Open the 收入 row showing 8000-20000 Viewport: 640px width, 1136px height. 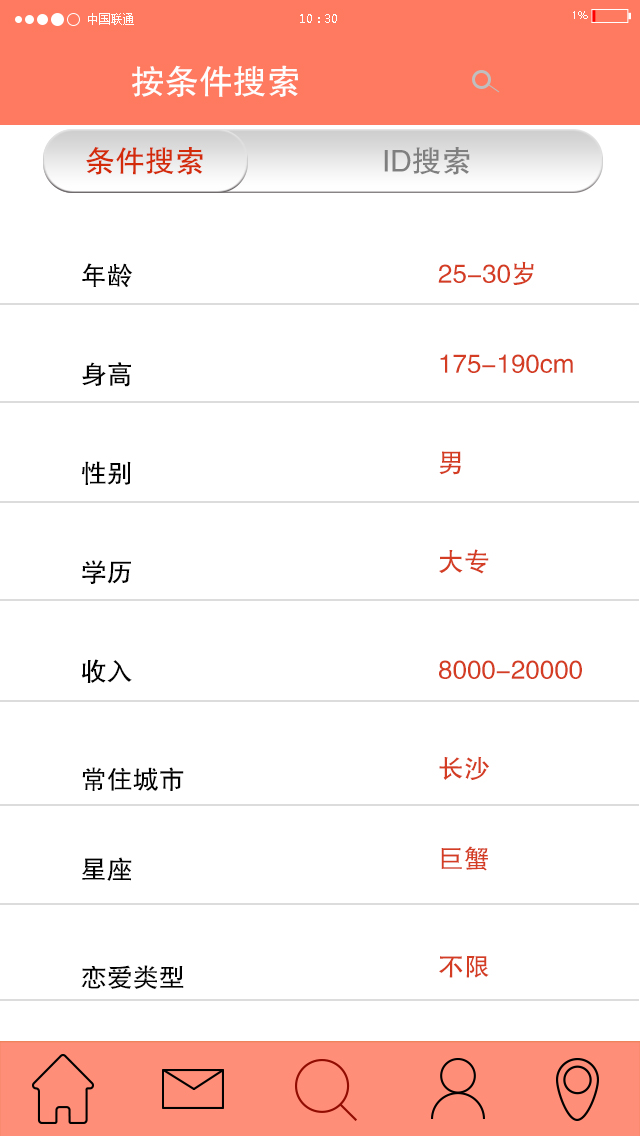(320, 651)
